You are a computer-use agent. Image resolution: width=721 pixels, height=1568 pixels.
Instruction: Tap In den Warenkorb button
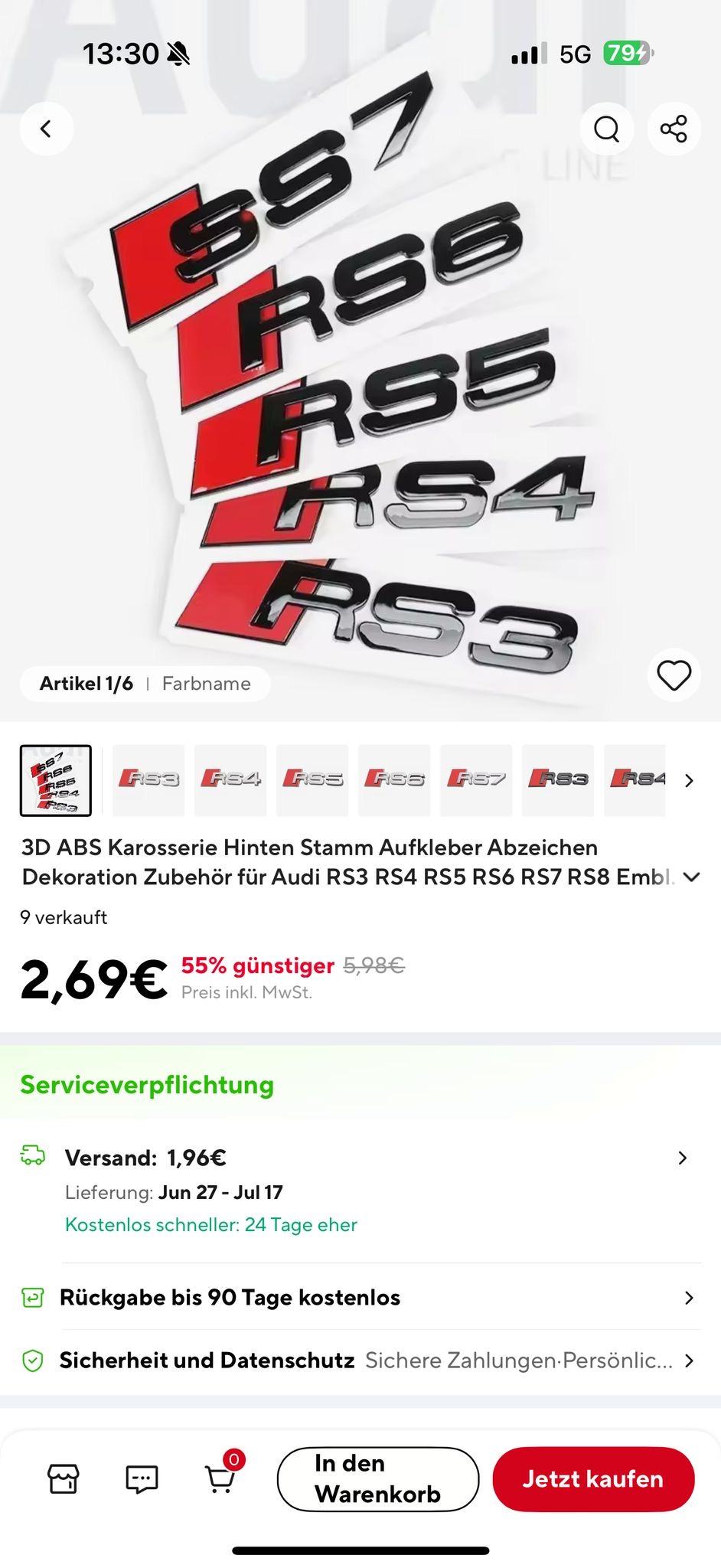point(377,1479)
